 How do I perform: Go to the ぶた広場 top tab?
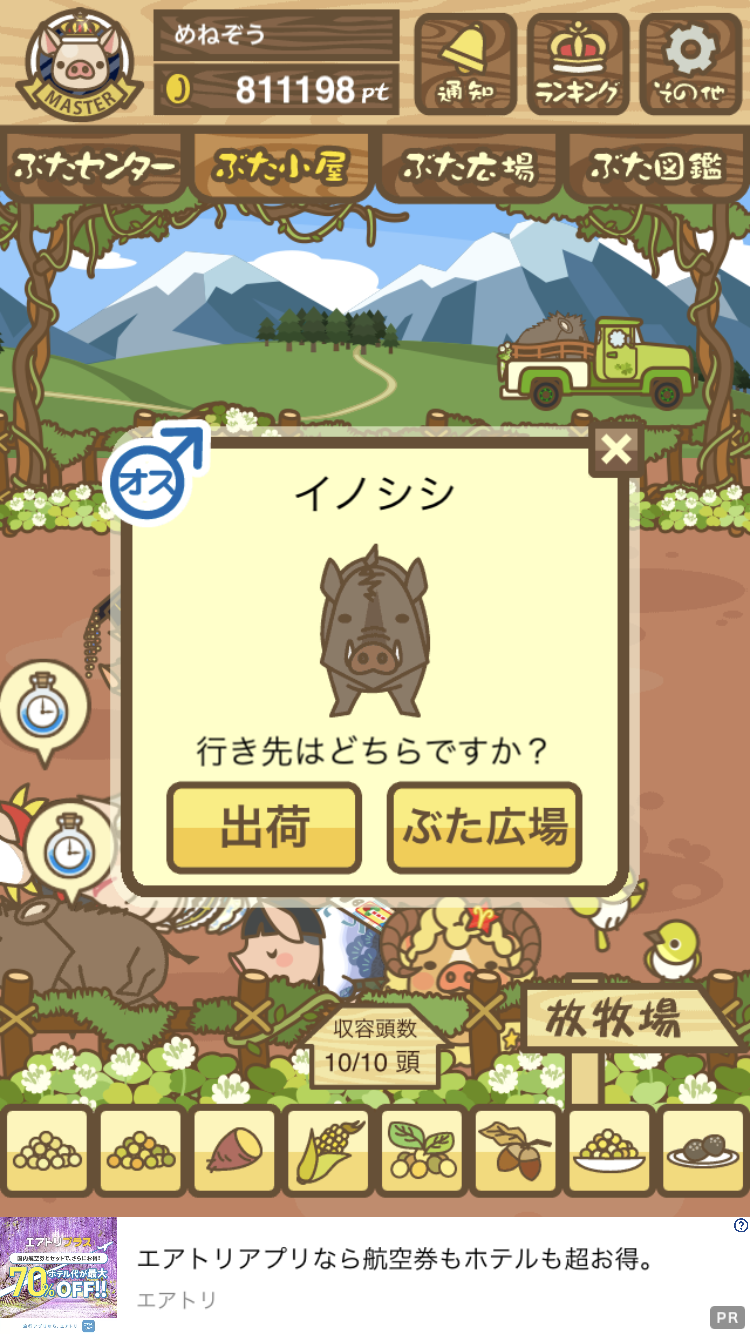[x=468, y=167]
